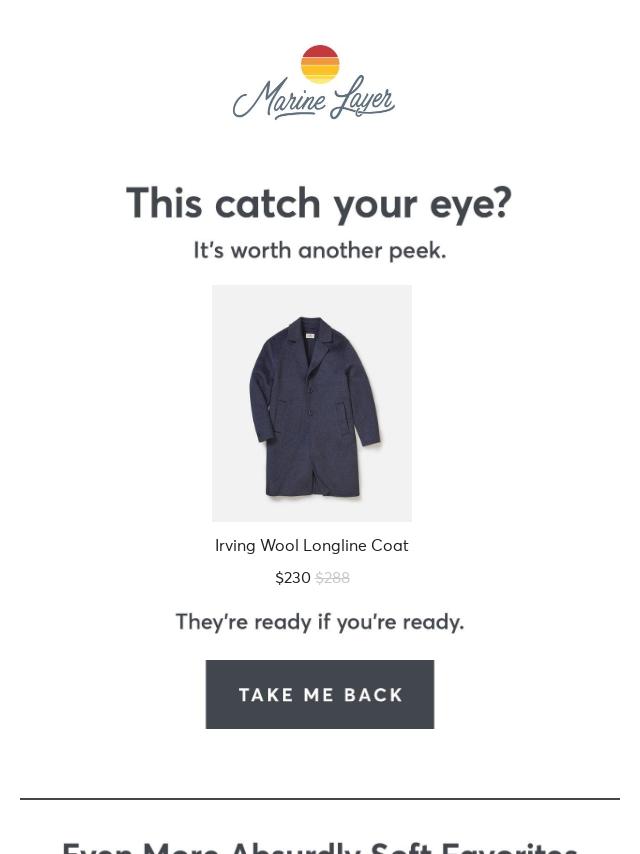Open the Marine Layer logo link
The width and height of the screenshot is (640, 854).
314,82
